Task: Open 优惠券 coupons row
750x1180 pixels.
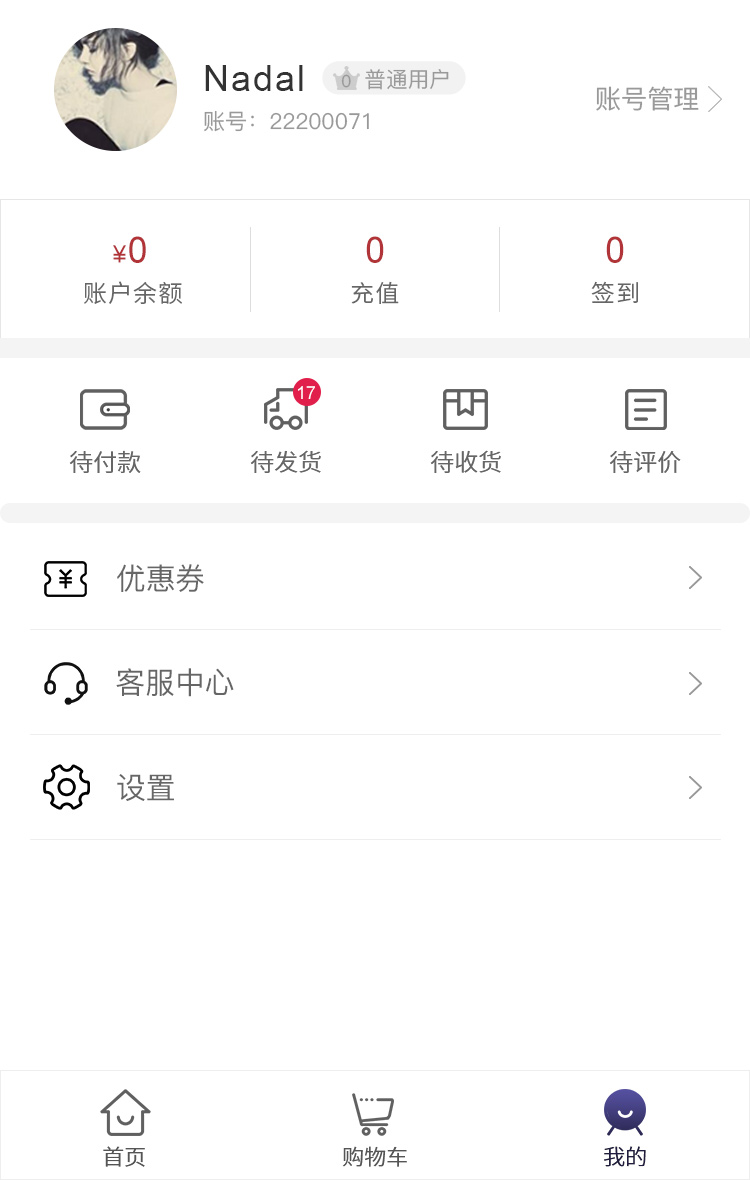Action: point(375,578)
